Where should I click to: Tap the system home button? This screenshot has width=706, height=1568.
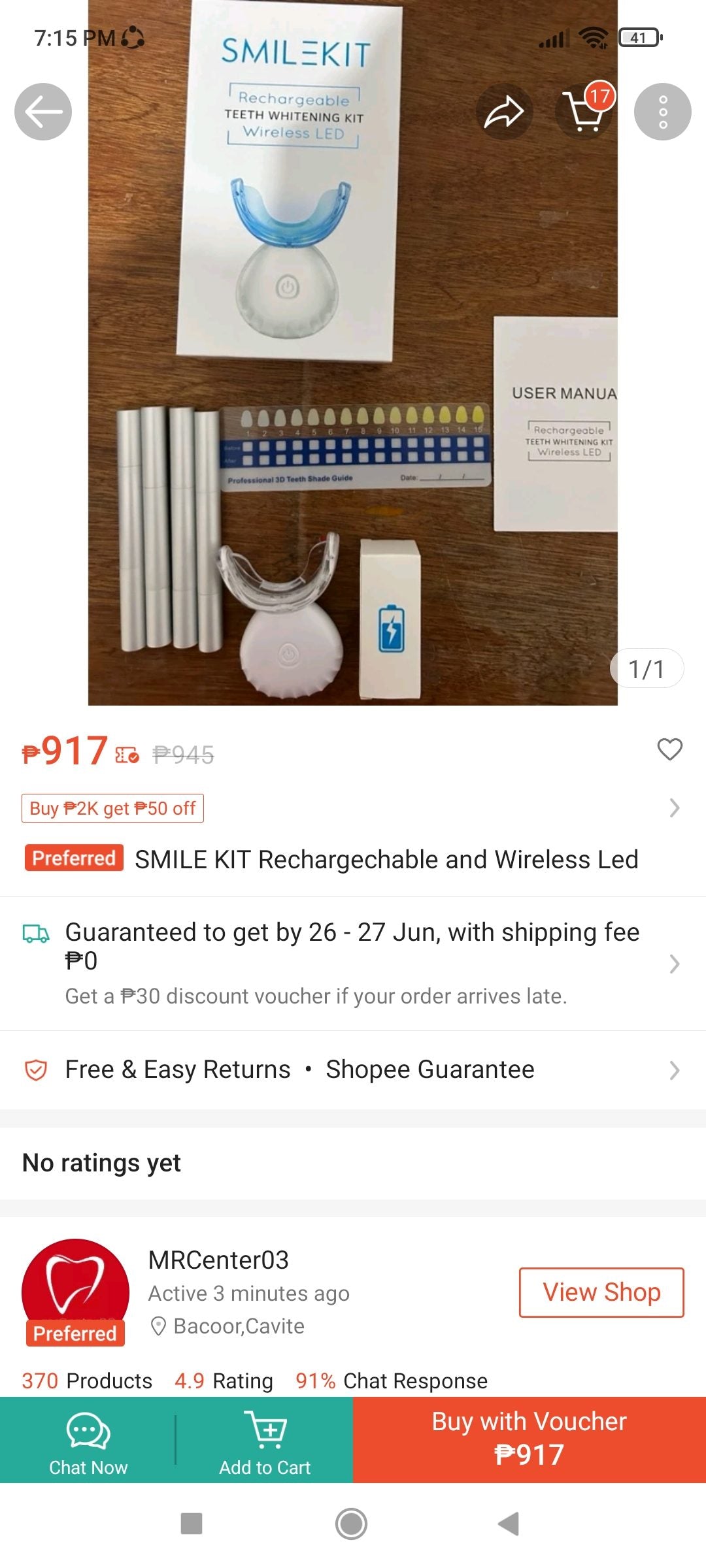coord(352,1524)
